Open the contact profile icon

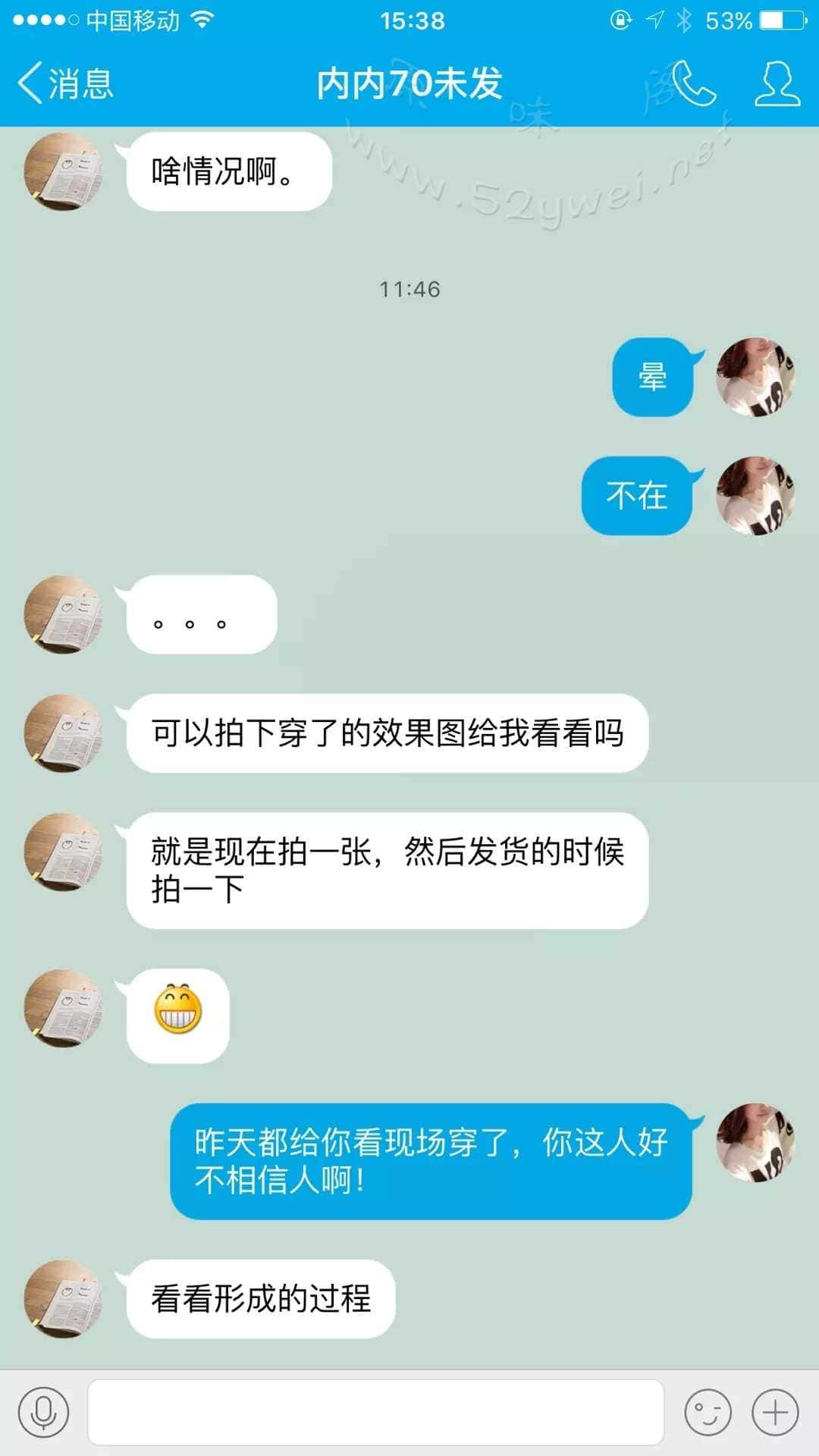point(777,83)
